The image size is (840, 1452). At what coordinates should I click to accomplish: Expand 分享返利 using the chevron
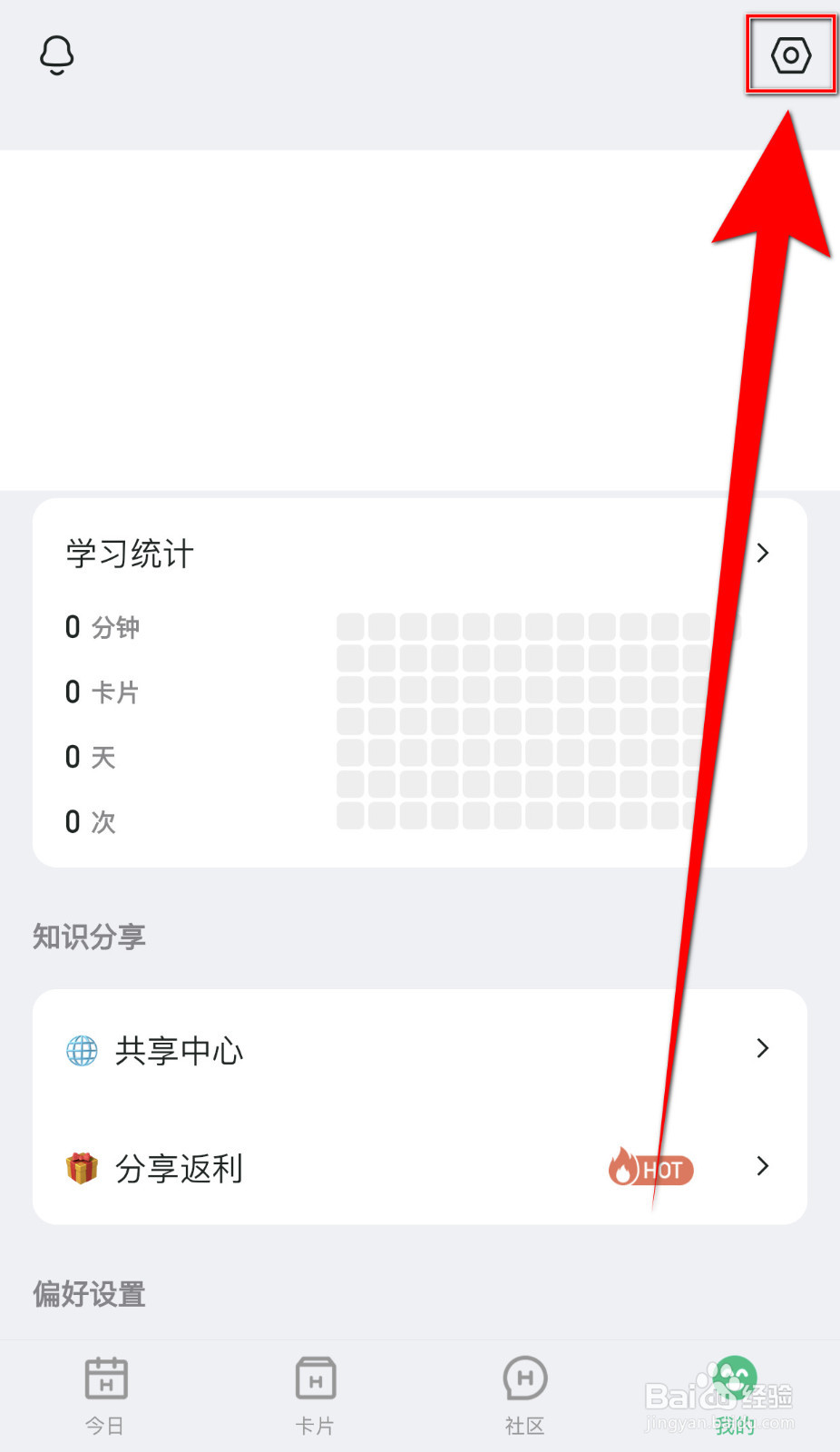[763, 1167]
